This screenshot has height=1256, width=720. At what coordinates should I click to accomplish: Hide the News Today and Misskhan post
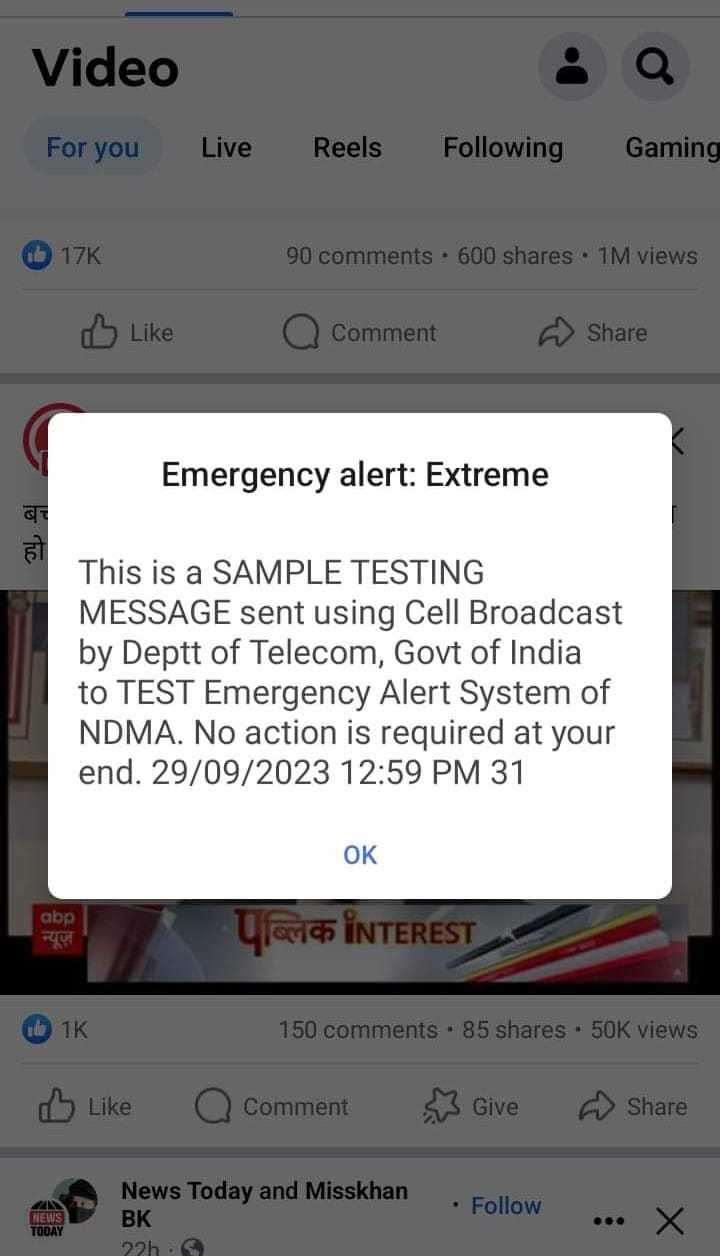pyautogui.click(x=669, y=1220)
